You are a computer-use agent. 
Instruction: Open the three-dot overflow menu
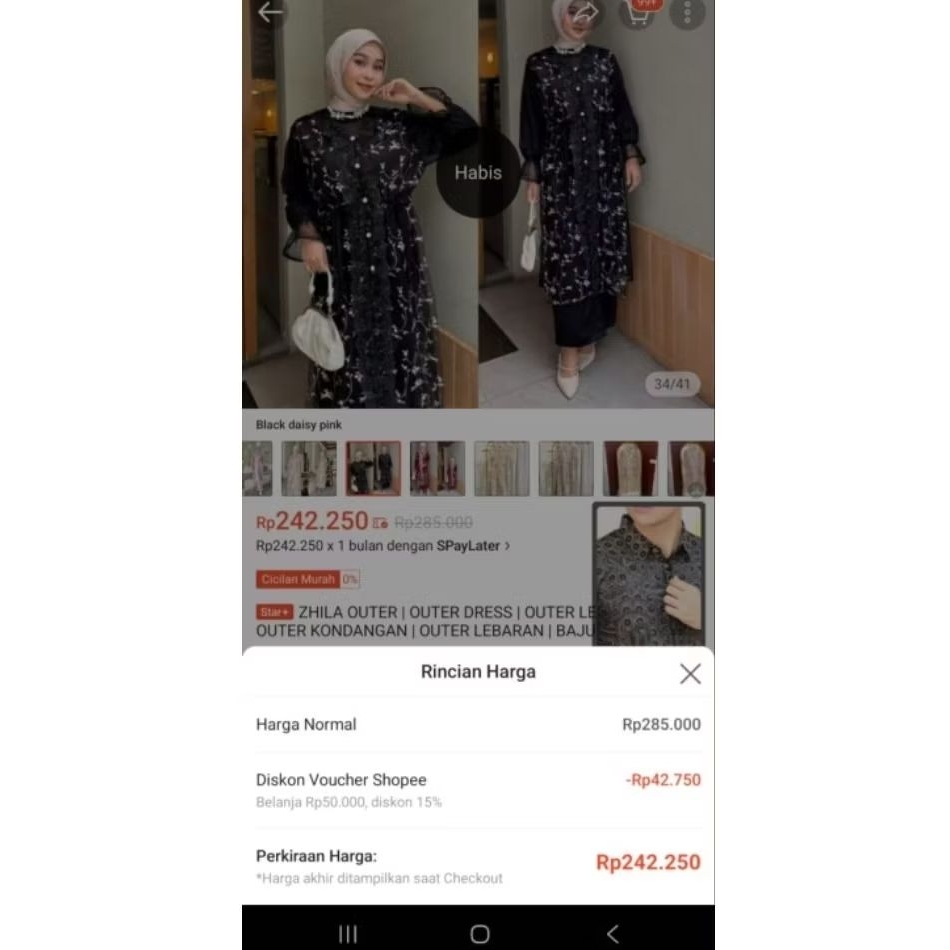pos(687,12)
